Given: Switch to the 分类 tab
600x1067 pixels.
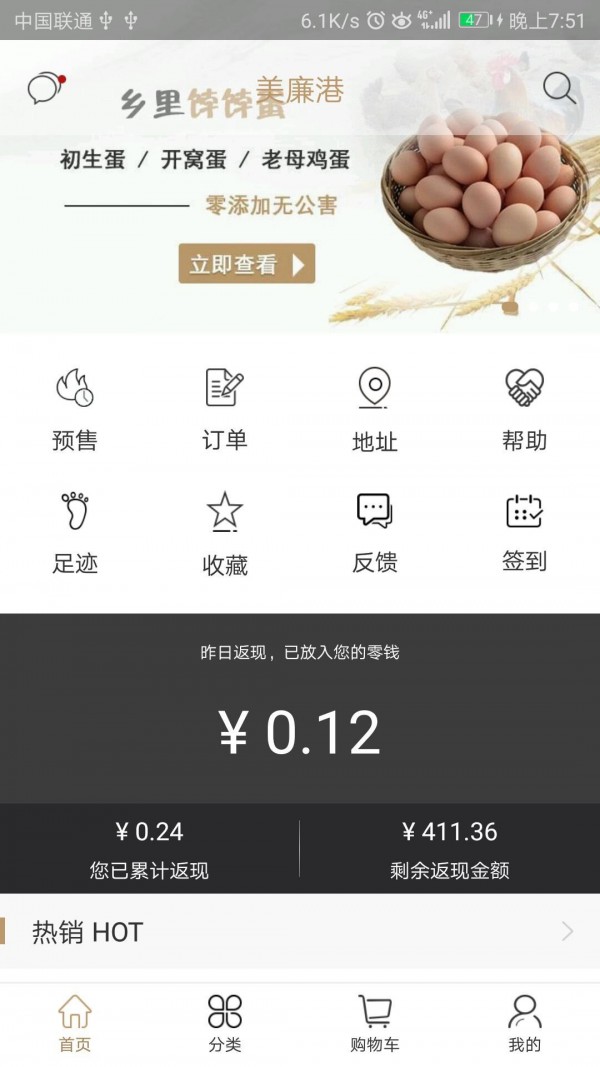Looking at the screenshot, I should pos(225,1024).
